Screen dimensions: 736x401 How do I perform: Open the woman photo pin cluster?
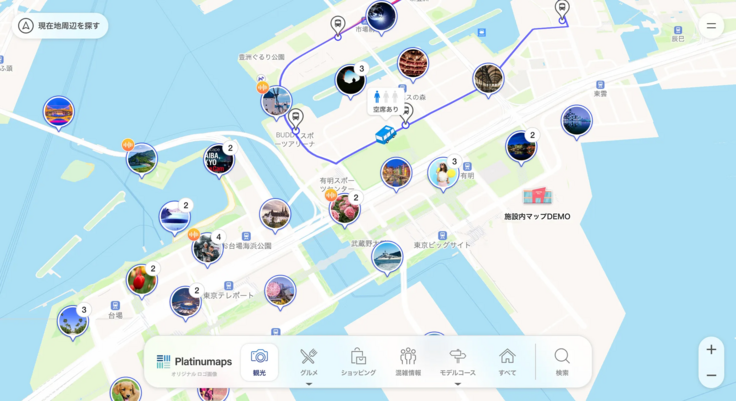442,173
